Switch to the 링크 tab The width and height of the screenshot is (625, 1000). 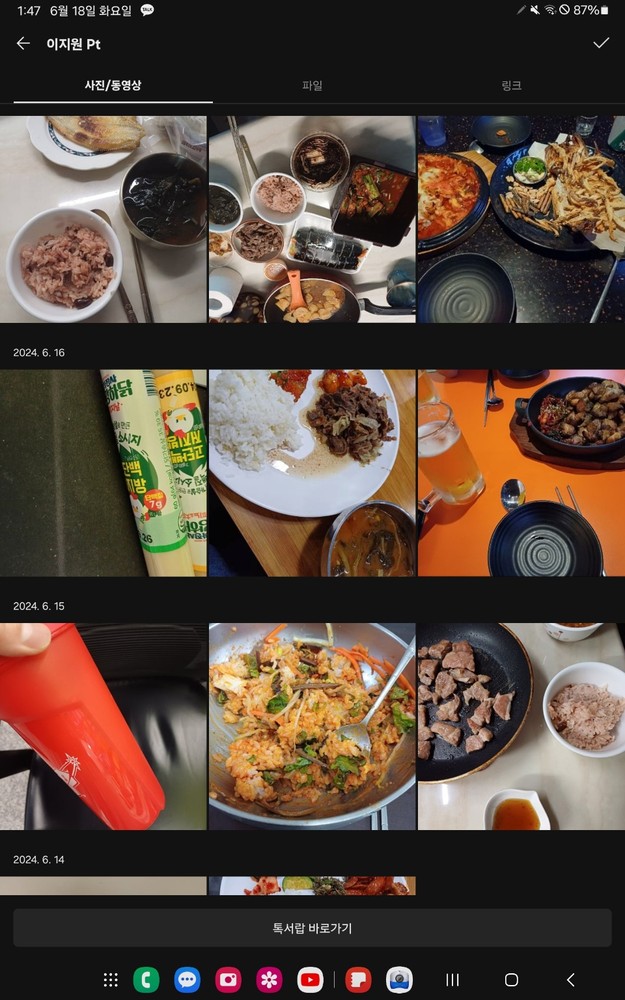[511, 86]
